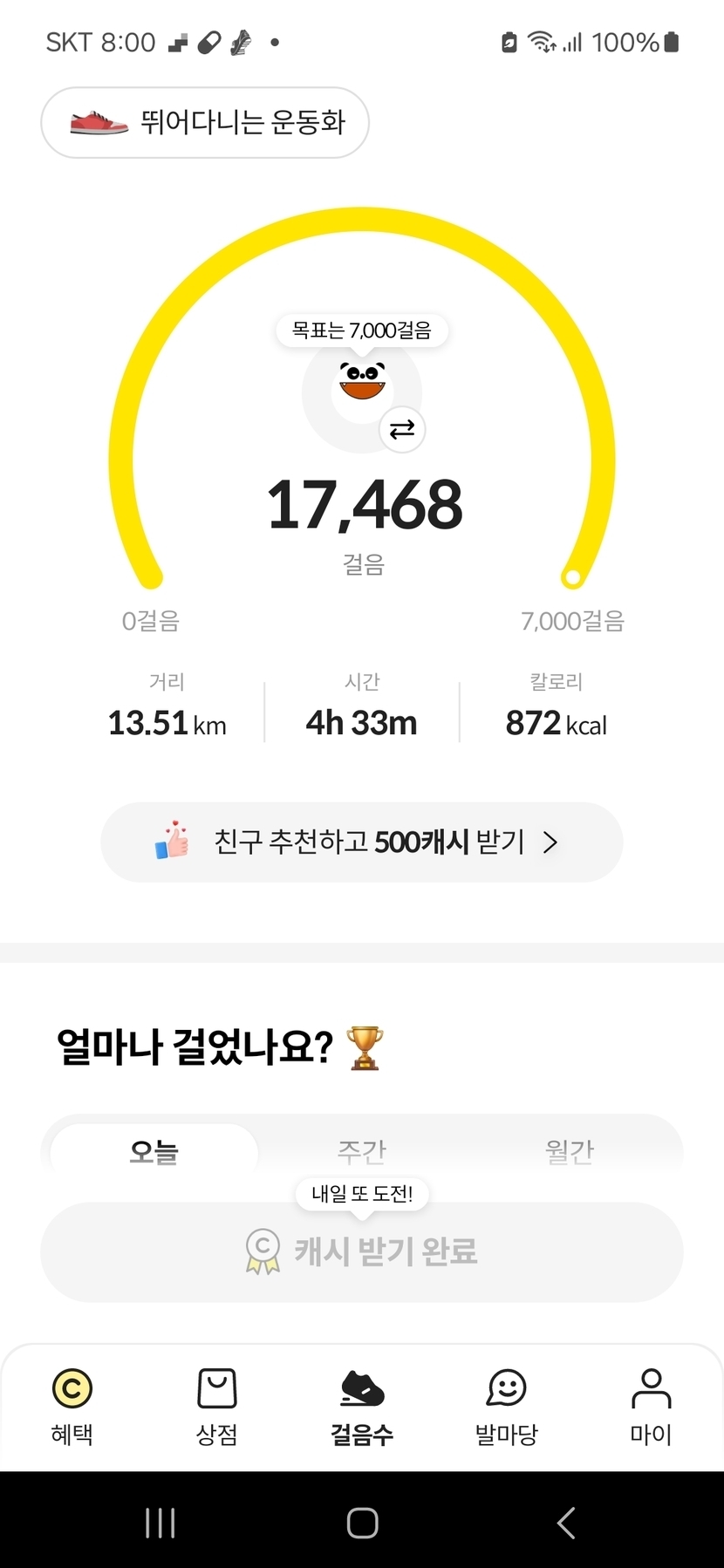Open the 혜택 tab
The height and width of the screenshot is (1568, 724).
(72, 1406)
